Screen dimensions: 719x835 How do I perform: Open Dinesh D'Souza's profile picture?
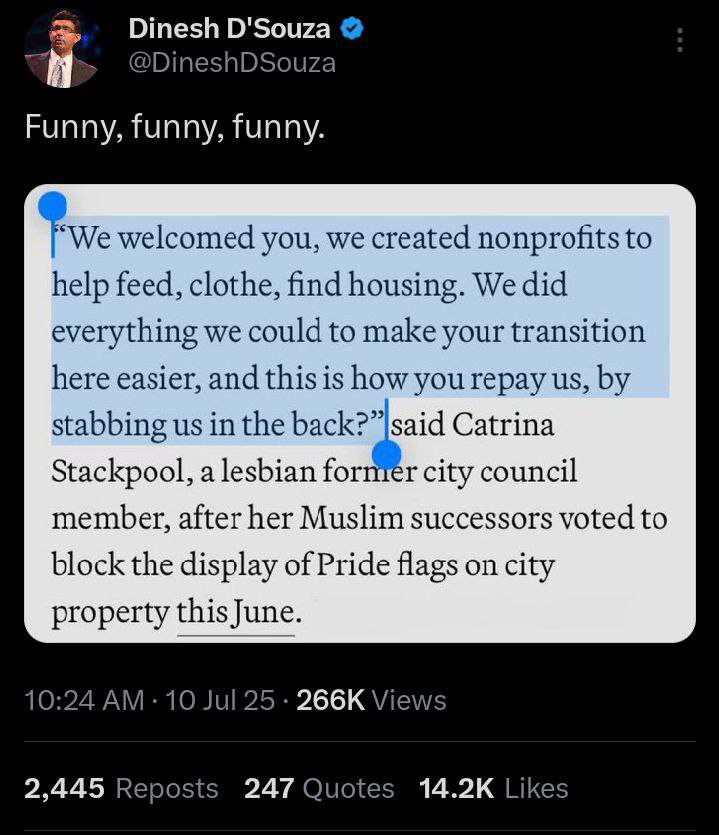[62, 47]
